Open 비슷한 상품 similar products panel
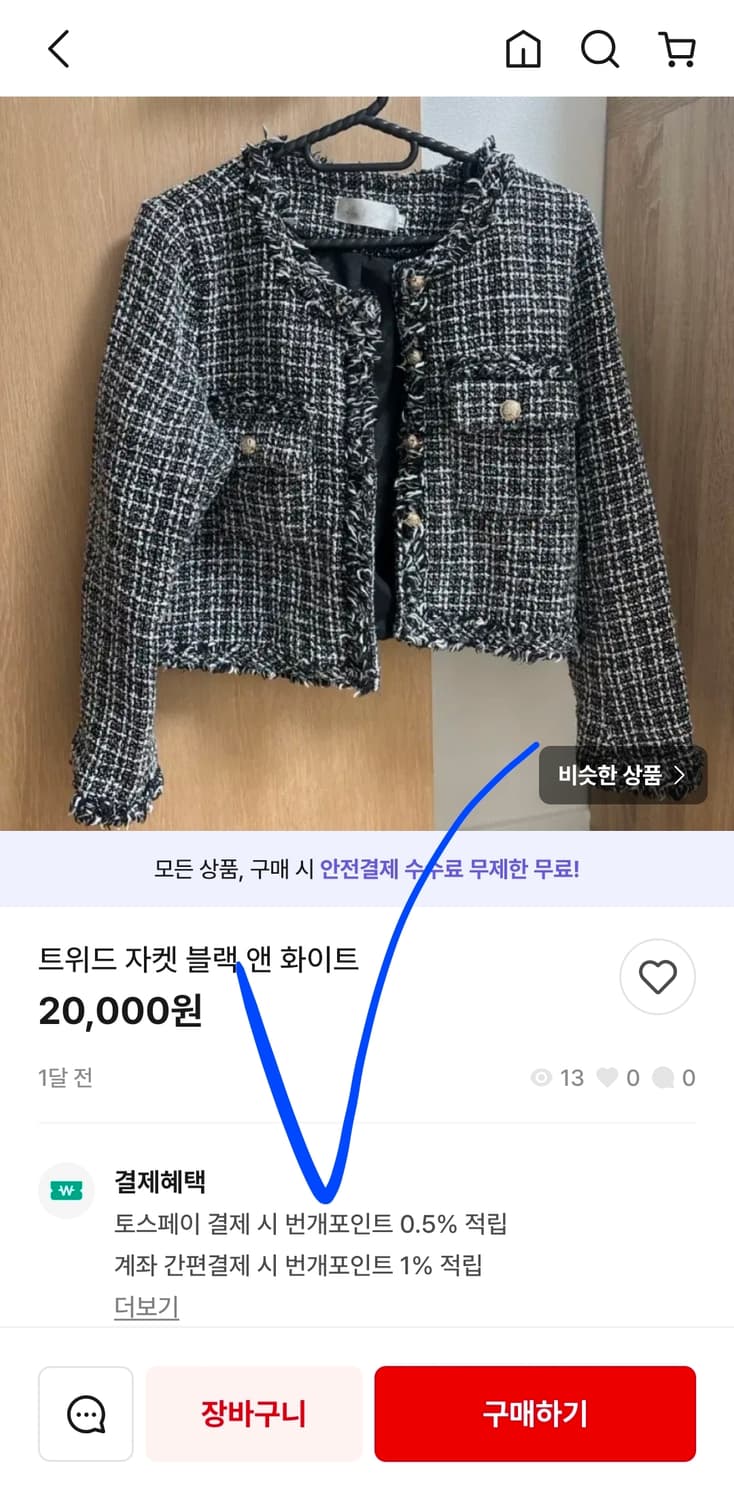The width and height of the screenshot is (734, 1500). click(622, 775)
